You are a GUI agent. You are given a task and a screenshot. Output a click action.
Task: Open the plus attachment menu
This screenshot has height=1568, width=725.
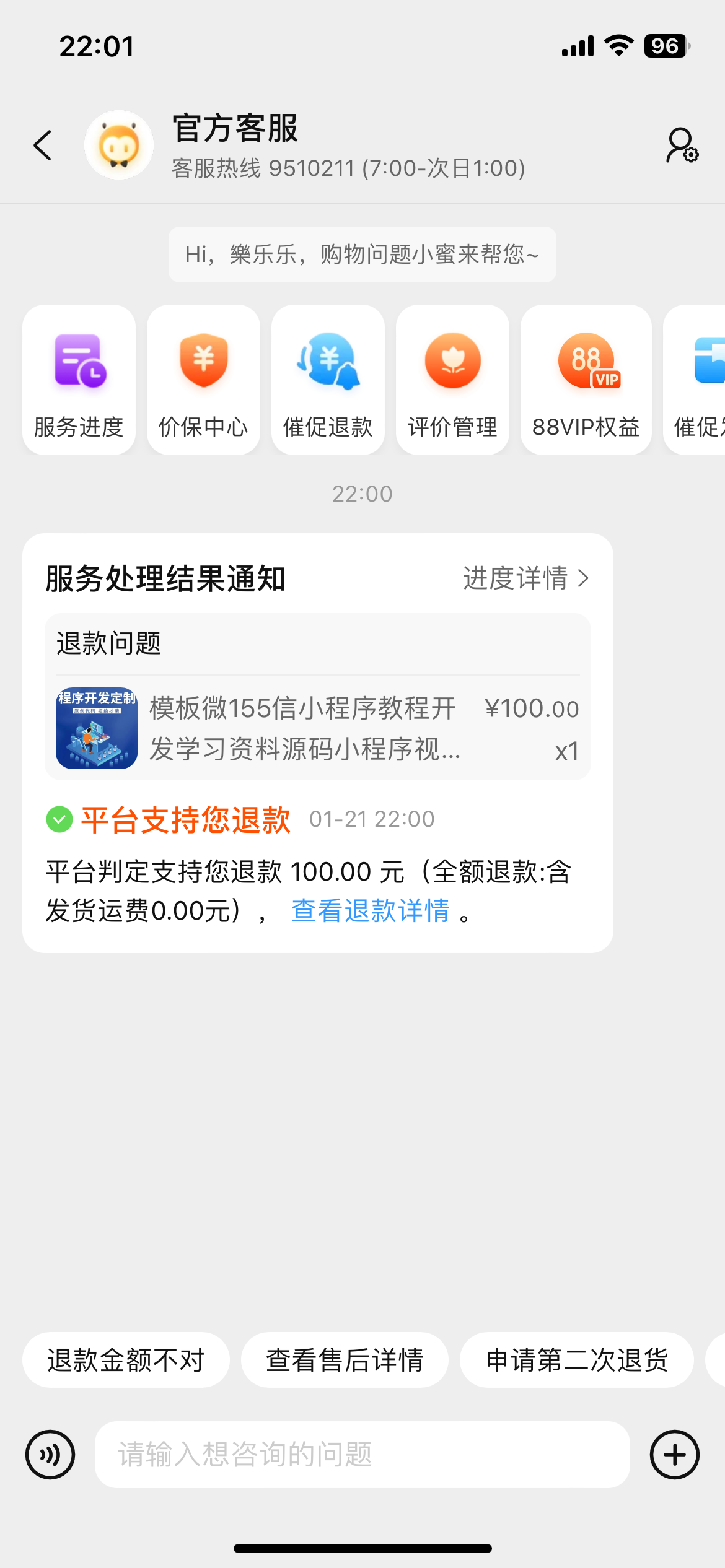(x=674, y=1455)
